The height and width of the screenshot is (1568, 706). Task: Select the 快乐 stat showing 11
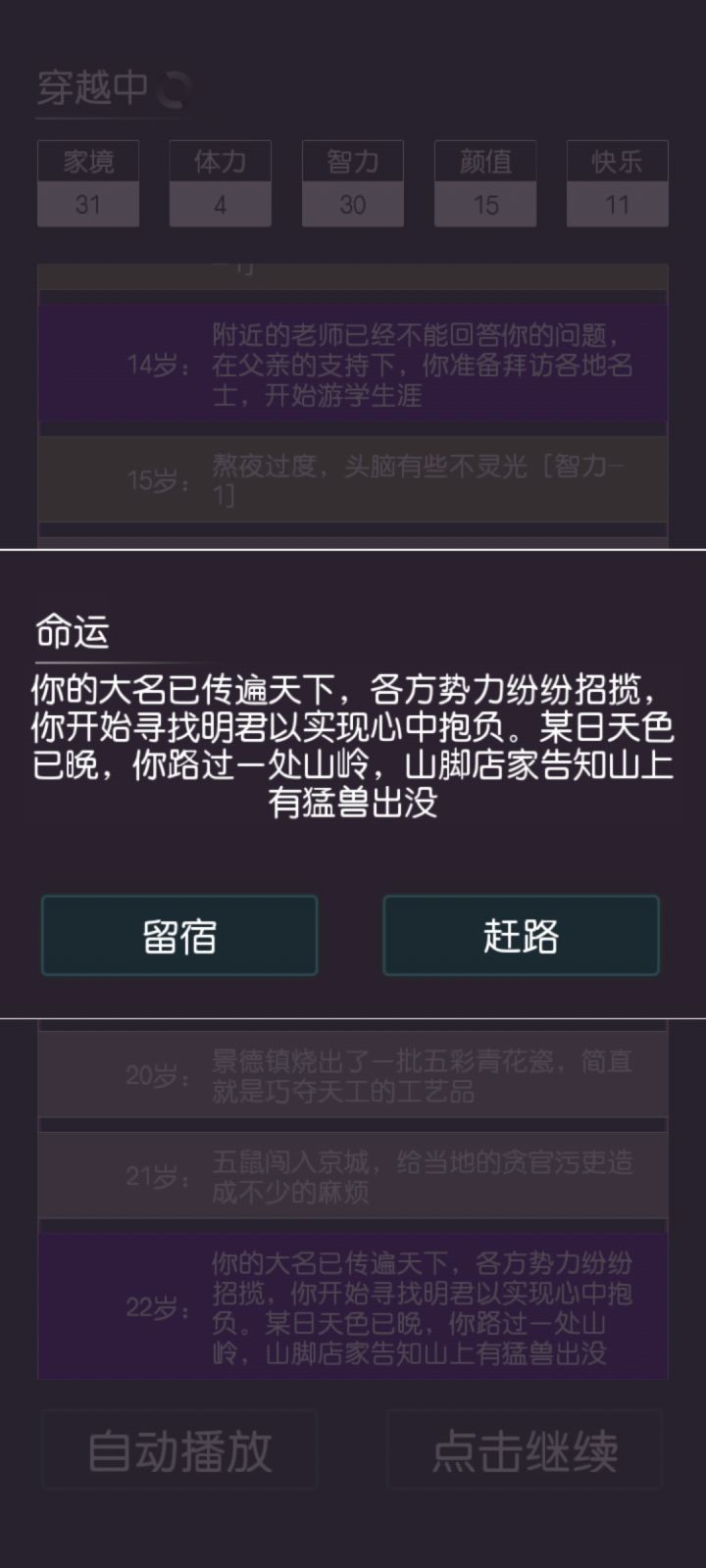(x=617, y=183)
